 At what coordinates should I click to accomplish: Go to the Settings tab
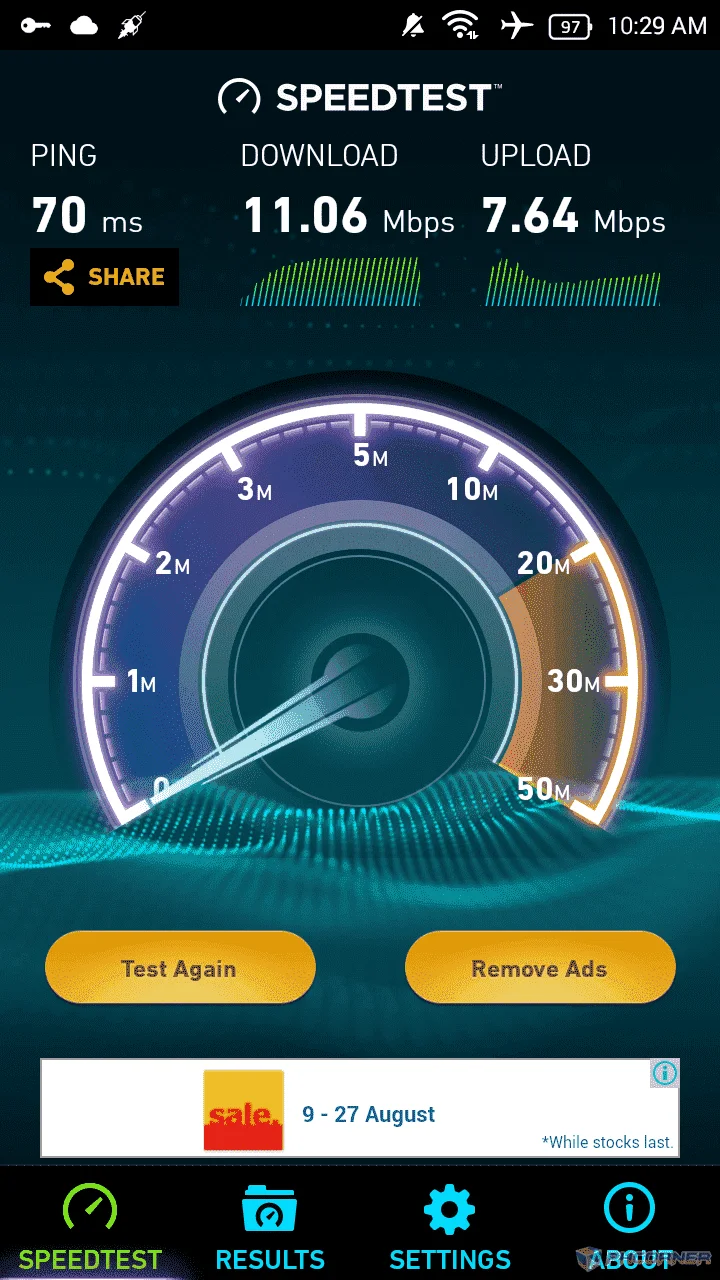(450, 1226)
